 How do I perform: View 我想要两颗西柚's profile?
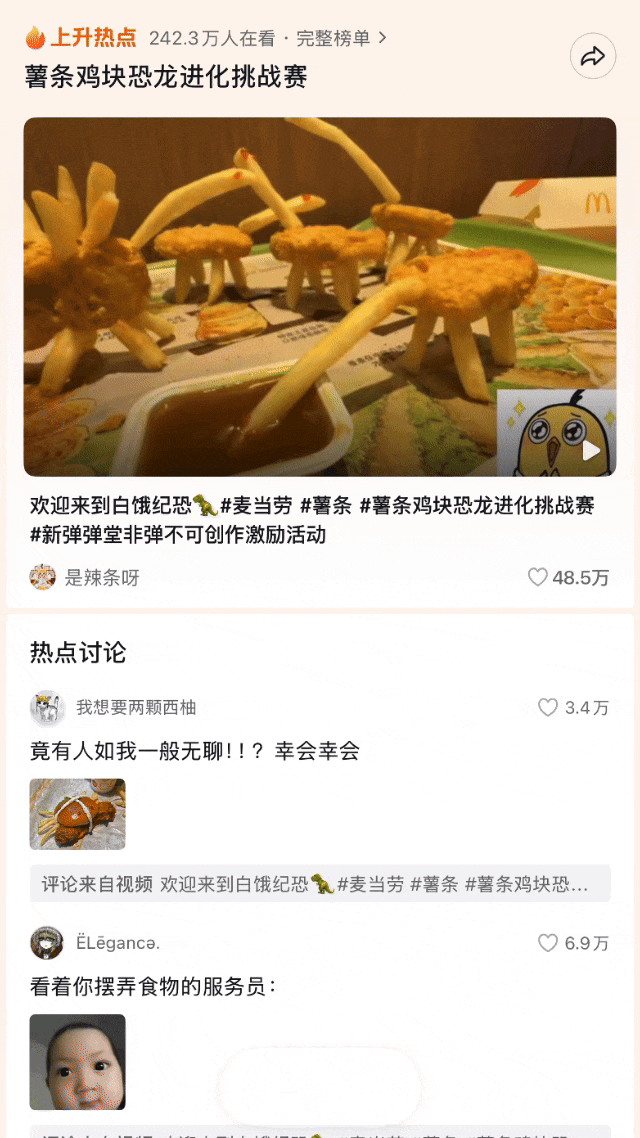tap(47, 708)
